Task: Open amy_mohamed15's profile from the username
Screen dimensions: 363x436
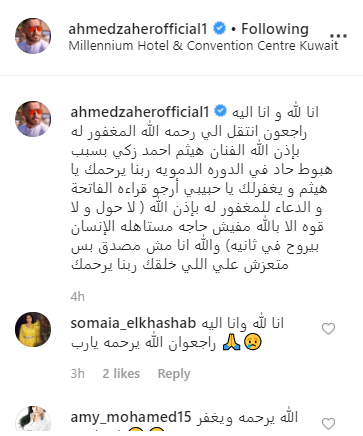Action: 131,417
